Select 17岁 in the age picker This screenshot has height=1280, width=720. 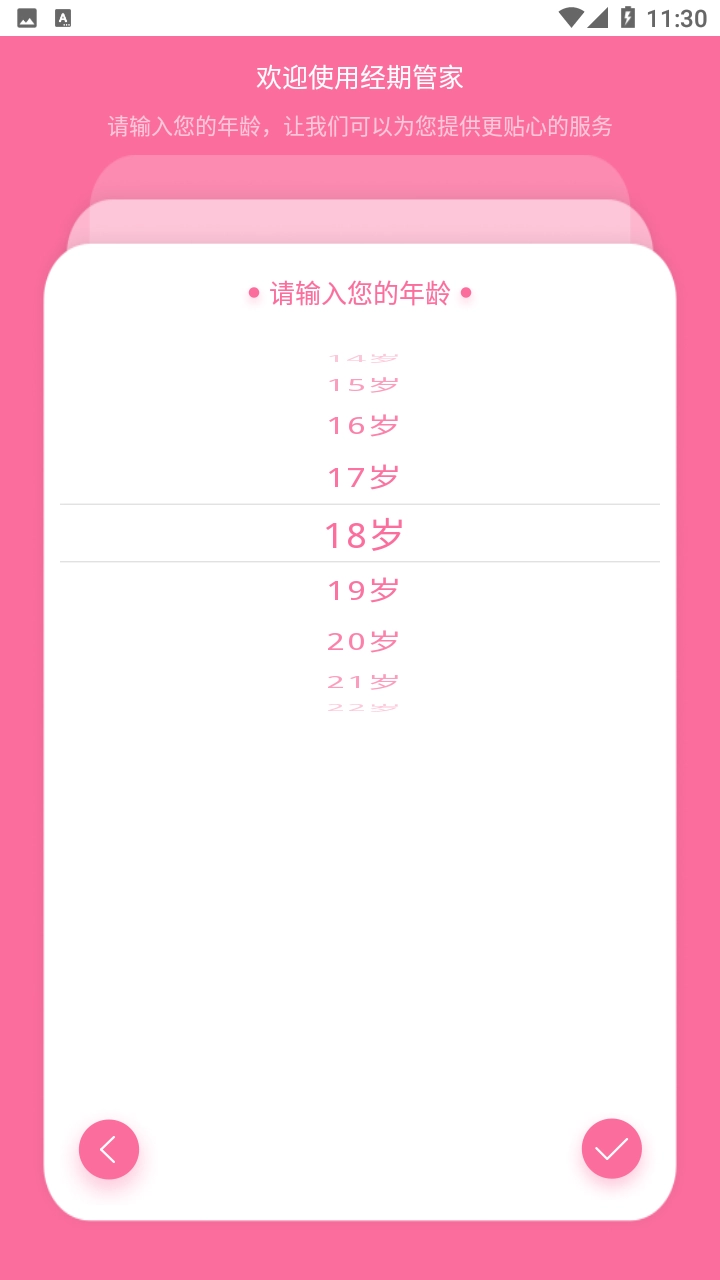(x=362, y=477)
